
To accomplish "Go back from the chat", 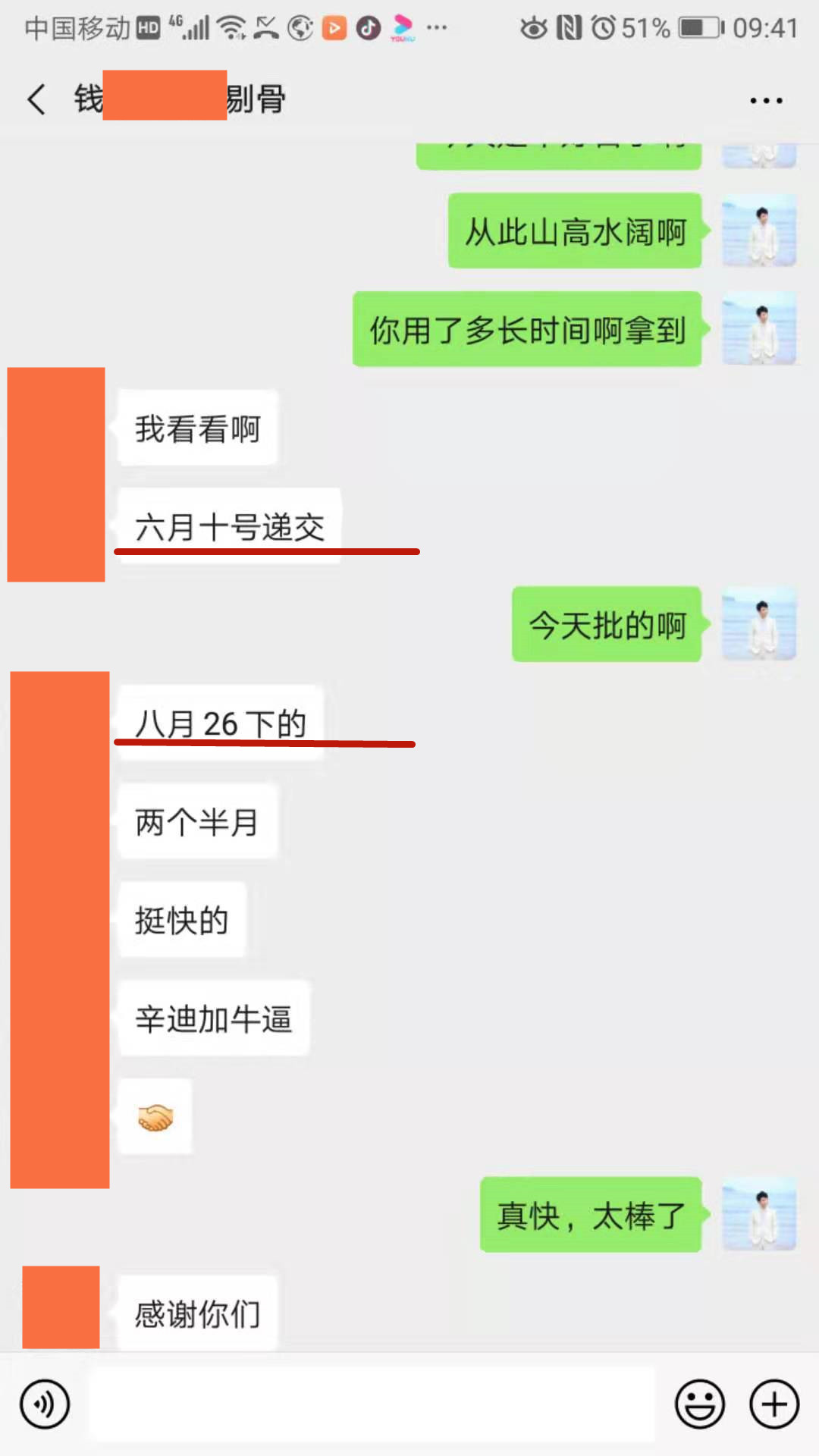I will click(36, 99).
